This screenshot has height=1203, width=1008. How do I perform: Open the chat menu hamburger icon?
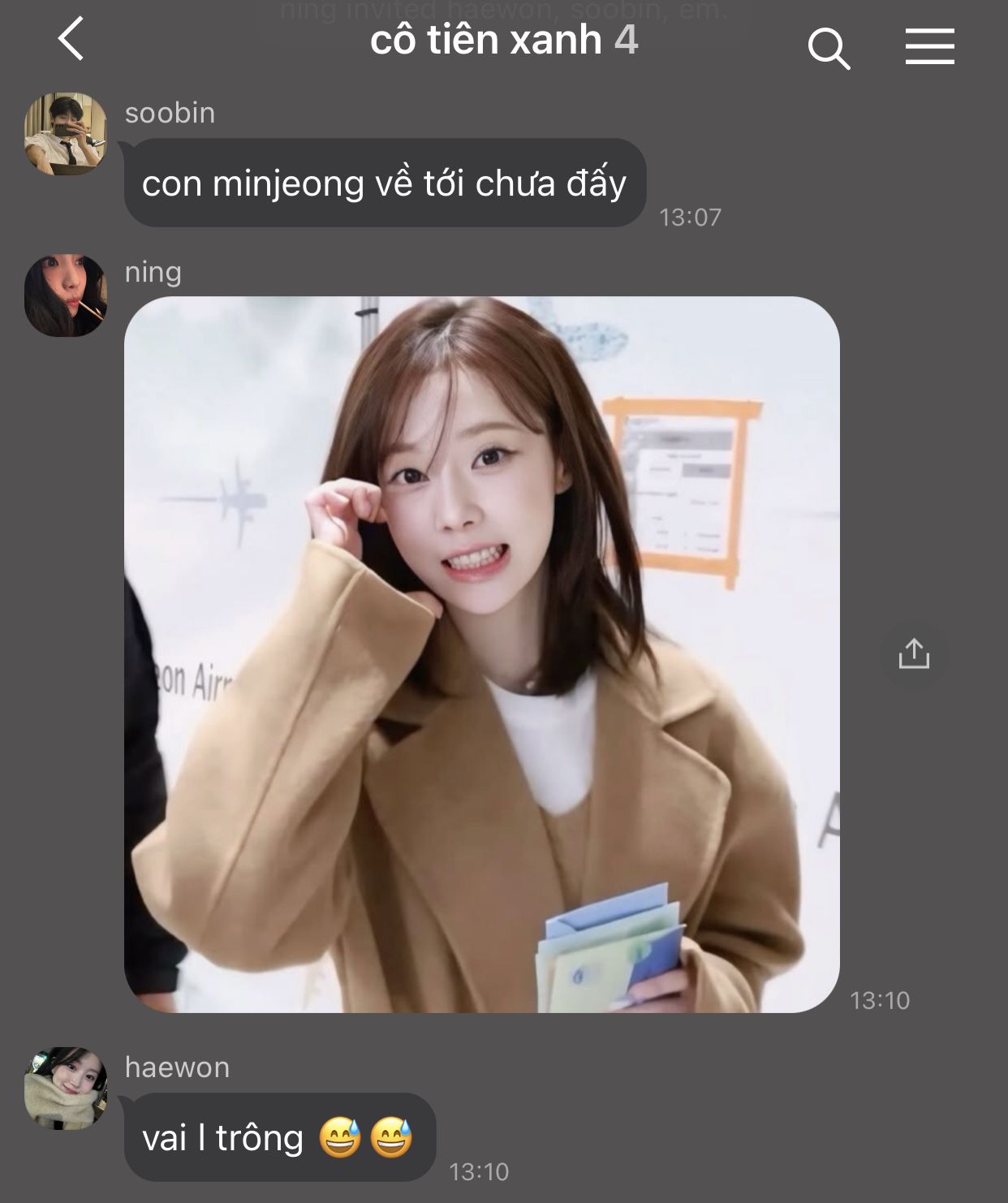(x=930, y=45)
